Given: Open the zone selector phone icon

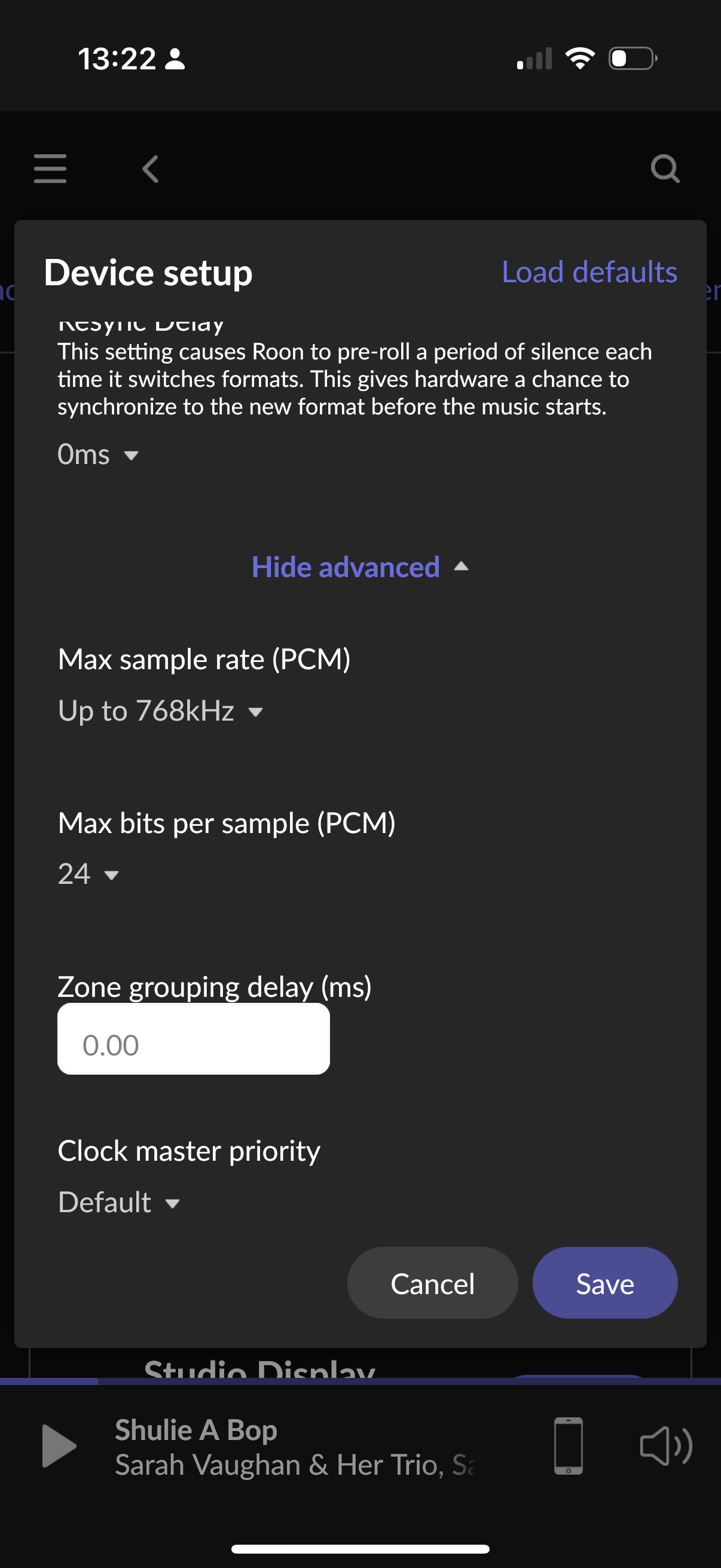Looking at the screenshot, I should coord(569,1445).
